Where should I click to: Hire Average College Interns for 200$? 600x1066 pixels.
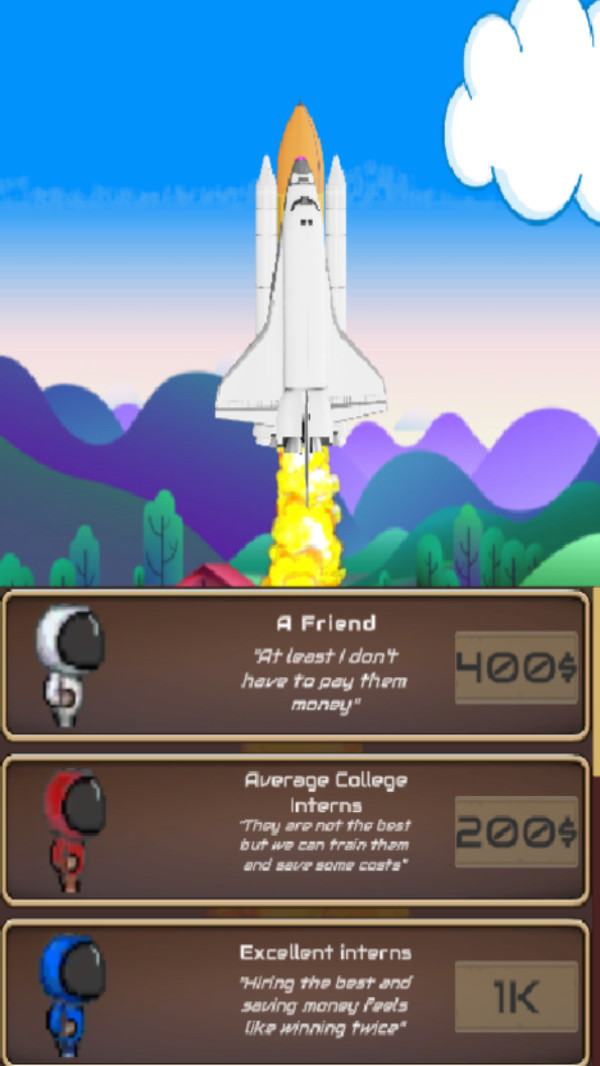point(516,831)
